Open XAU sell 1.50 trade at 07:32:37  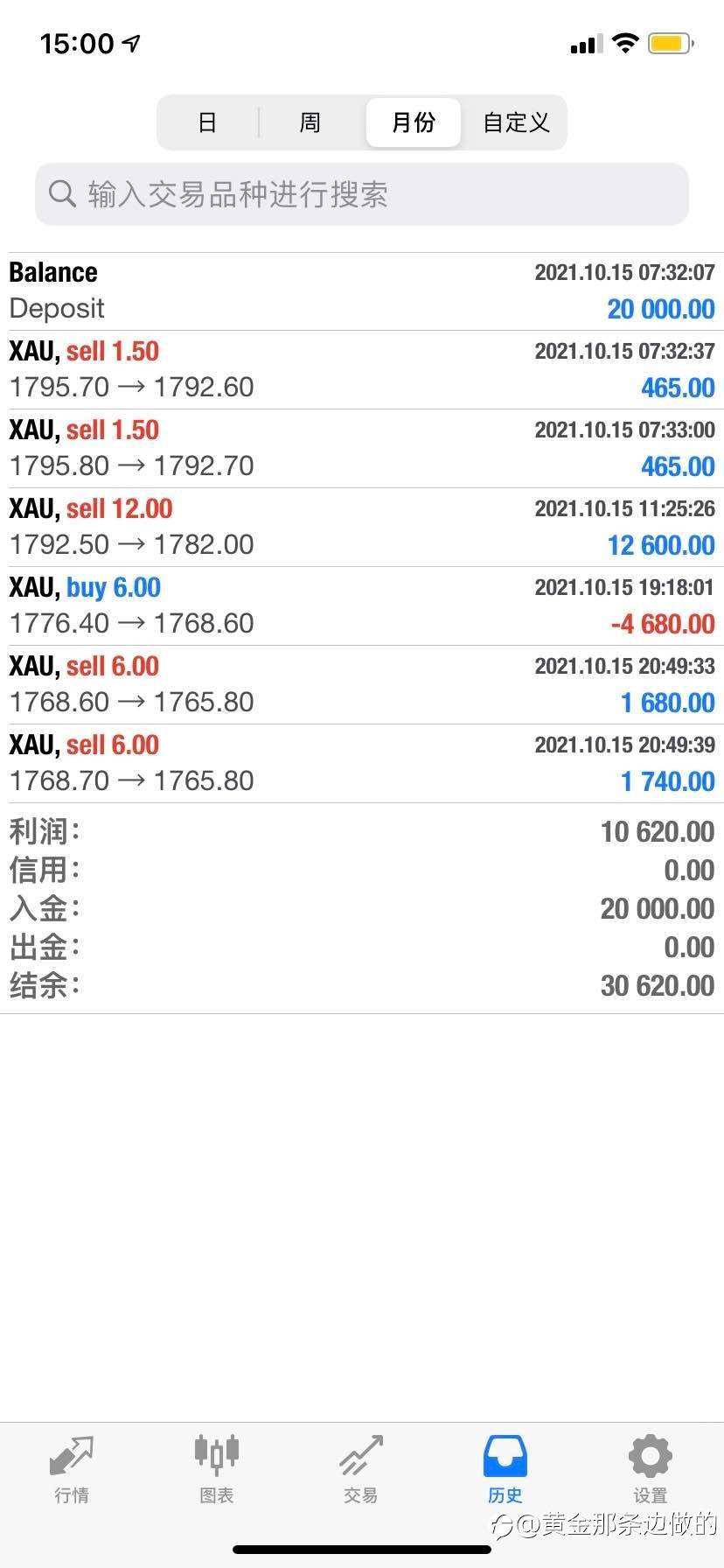(362, 369)
